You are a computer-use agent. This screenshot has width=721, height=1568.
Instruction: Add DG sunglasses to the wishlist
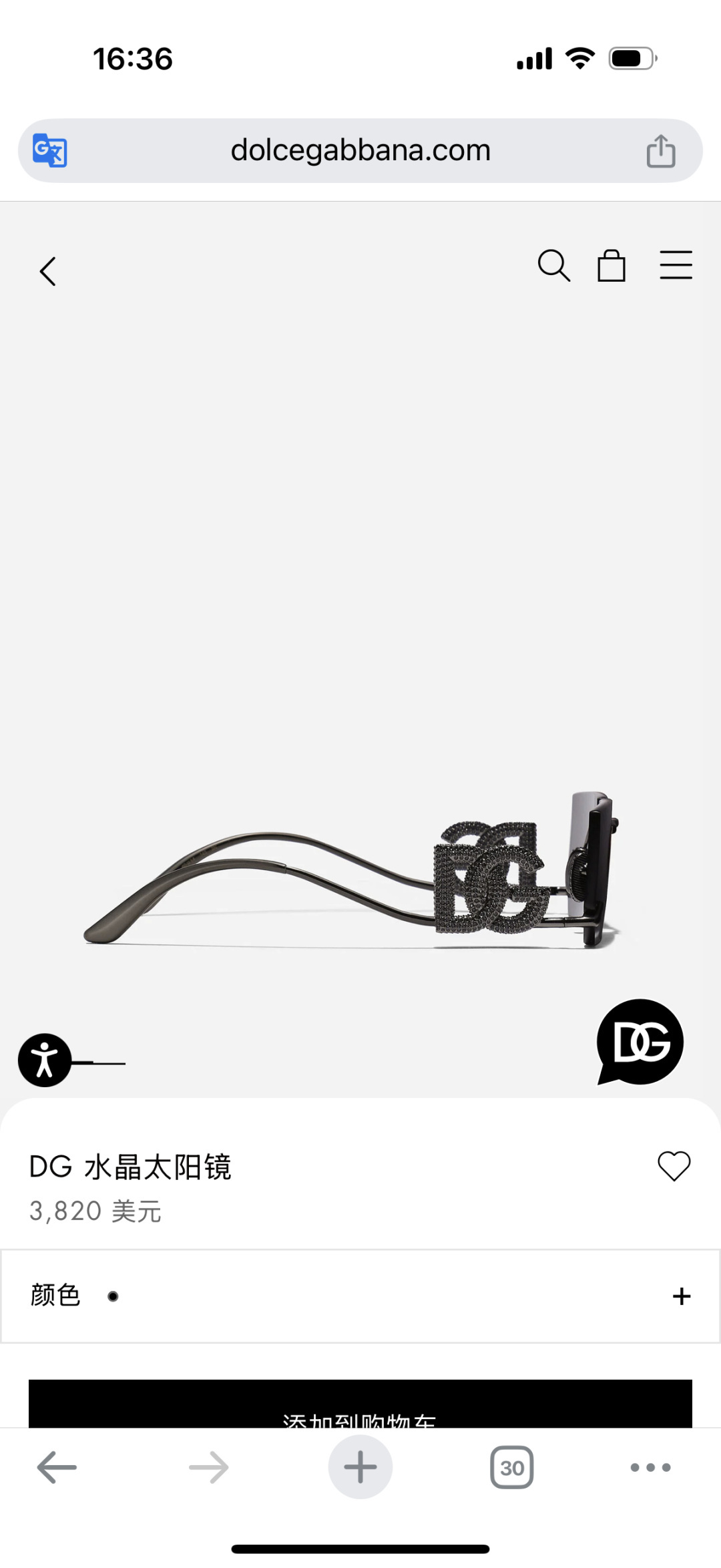[x=674, y=1166]
